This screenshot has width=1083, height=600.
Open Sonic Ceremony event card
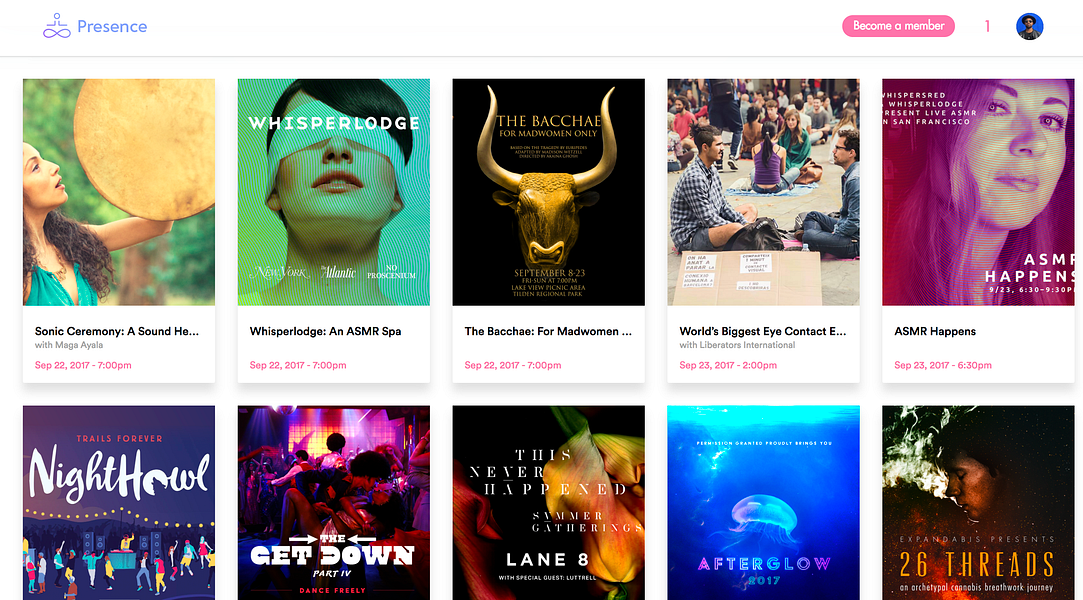pos(118,230)
